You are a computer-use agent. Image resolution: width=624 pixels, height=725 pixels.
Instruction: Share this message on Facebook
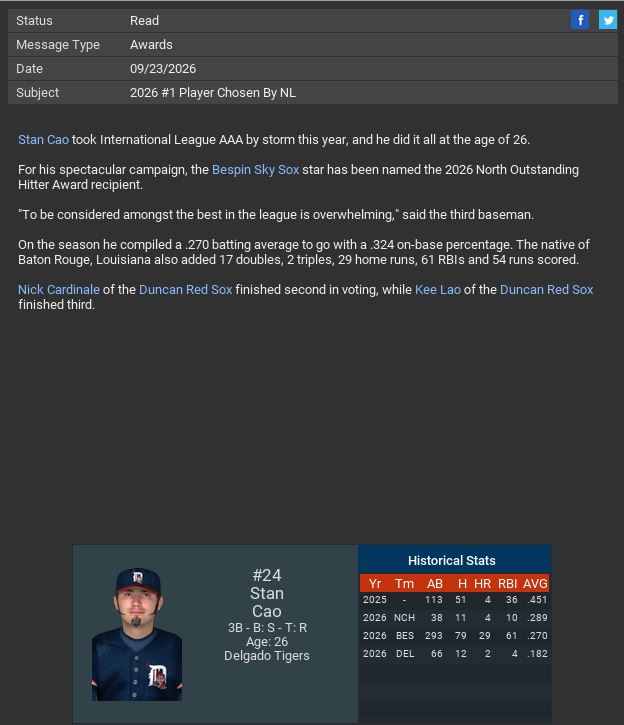pos(580,20)
